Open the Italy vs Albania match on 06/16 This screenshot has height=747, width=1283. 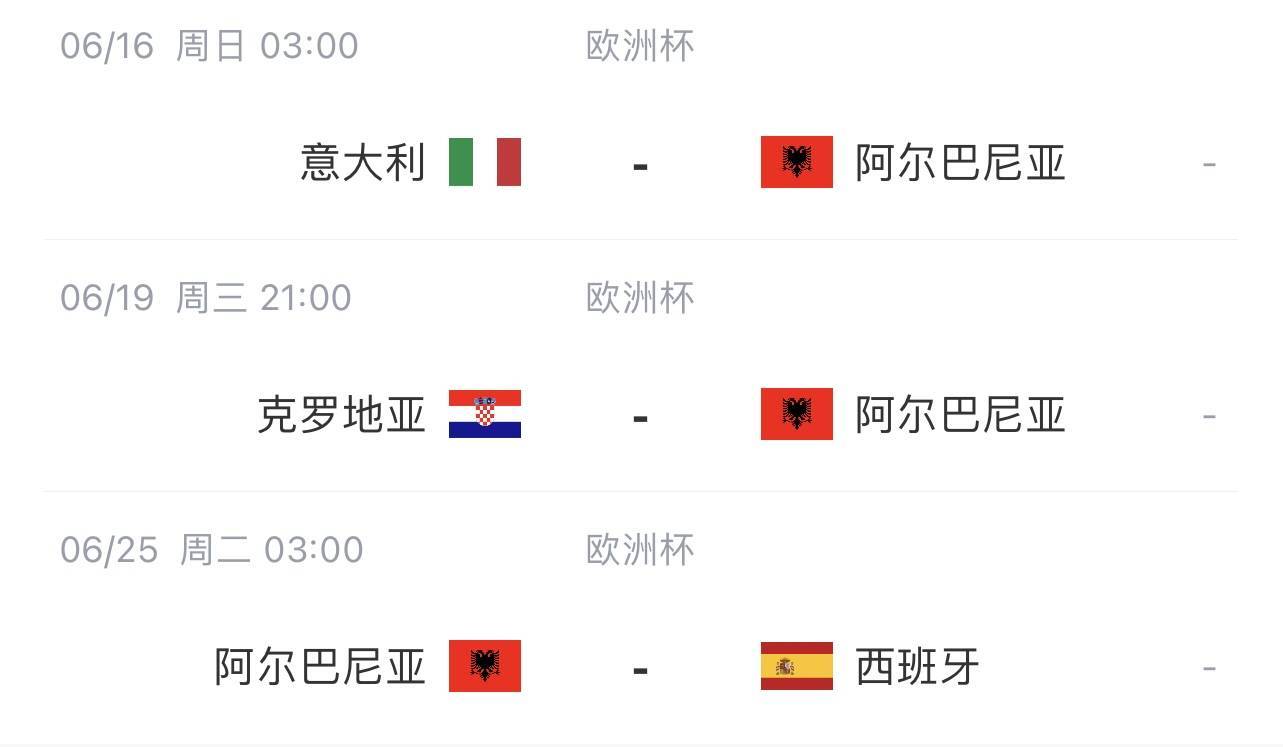(x=640, y=163)
